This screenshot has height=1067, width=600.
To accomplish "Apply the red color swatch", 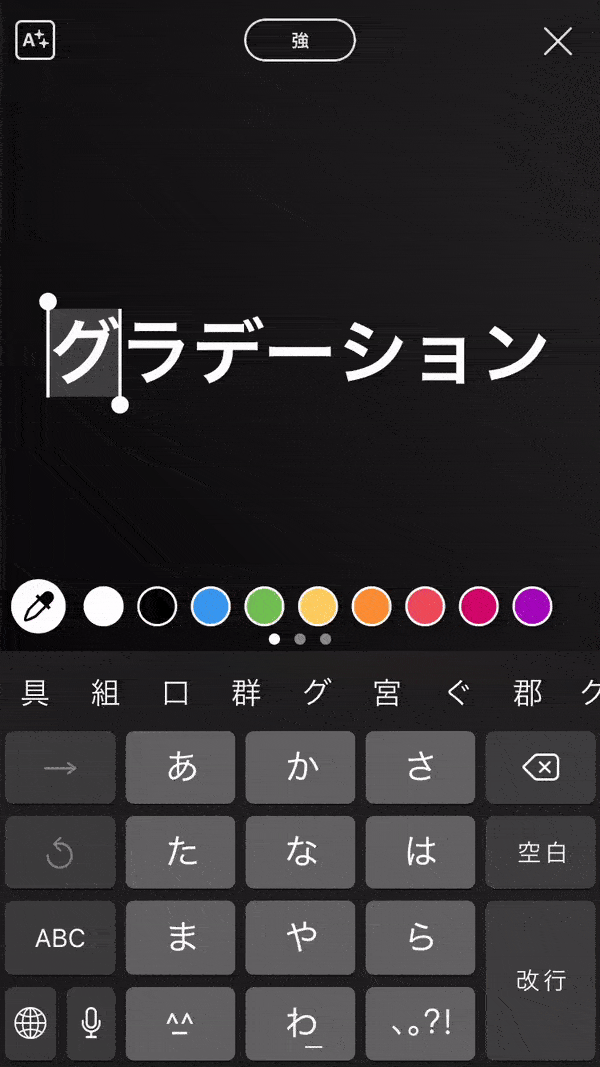I will point(425,606).
